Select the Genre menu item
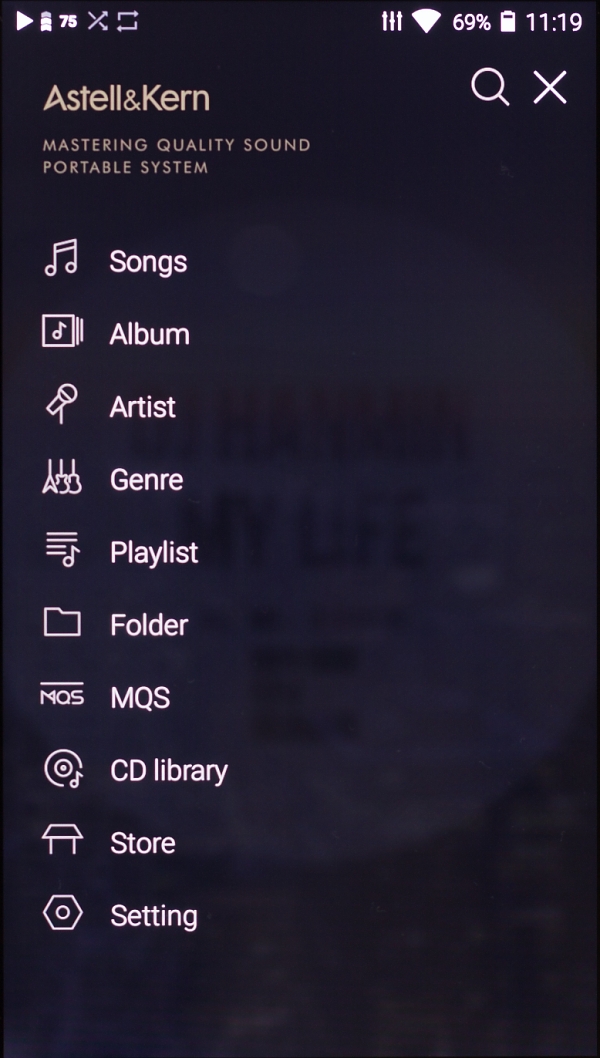Viewport: 600px width, 1058px height. coord(146,480)
